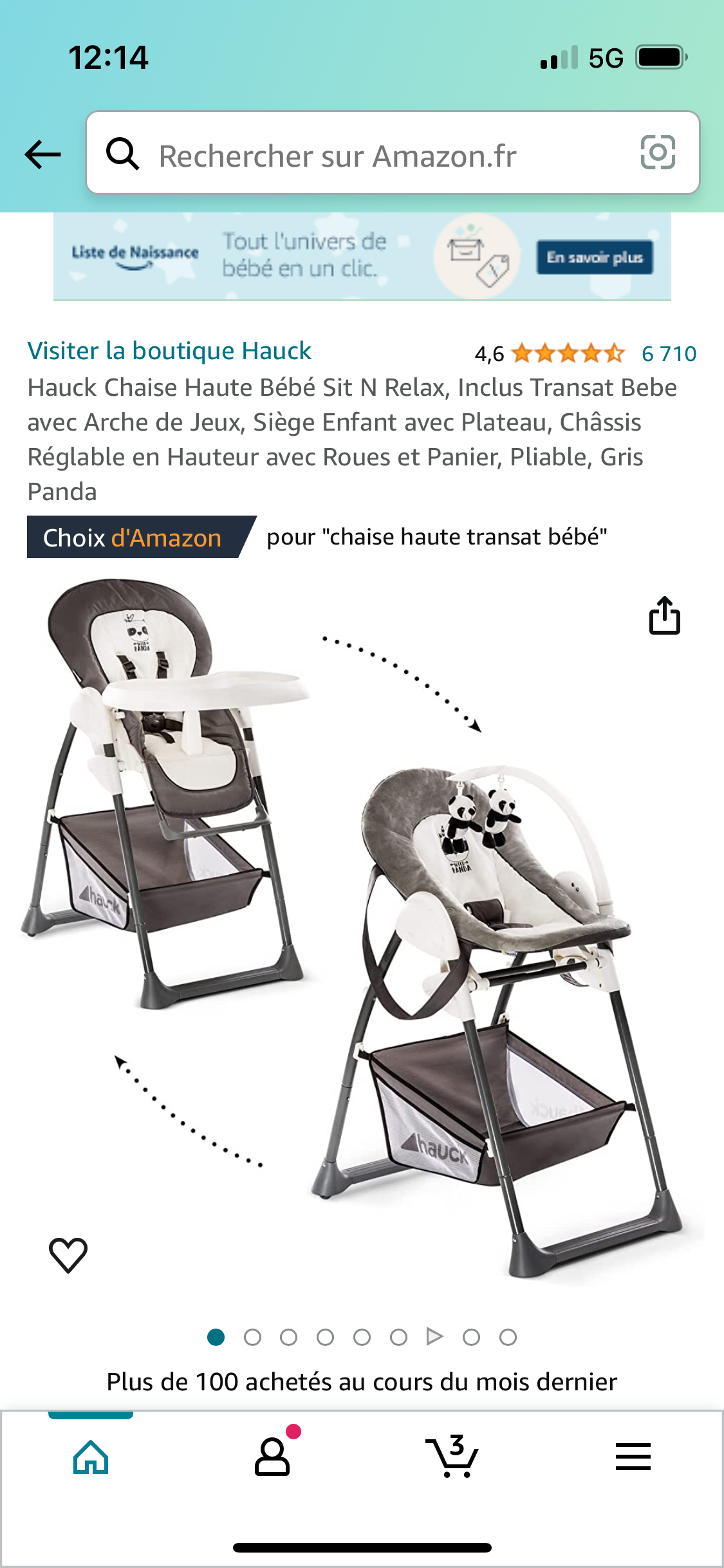Jump to the product video indicator
Screen dimensions: 724x1568
(x=435, y=1337)
